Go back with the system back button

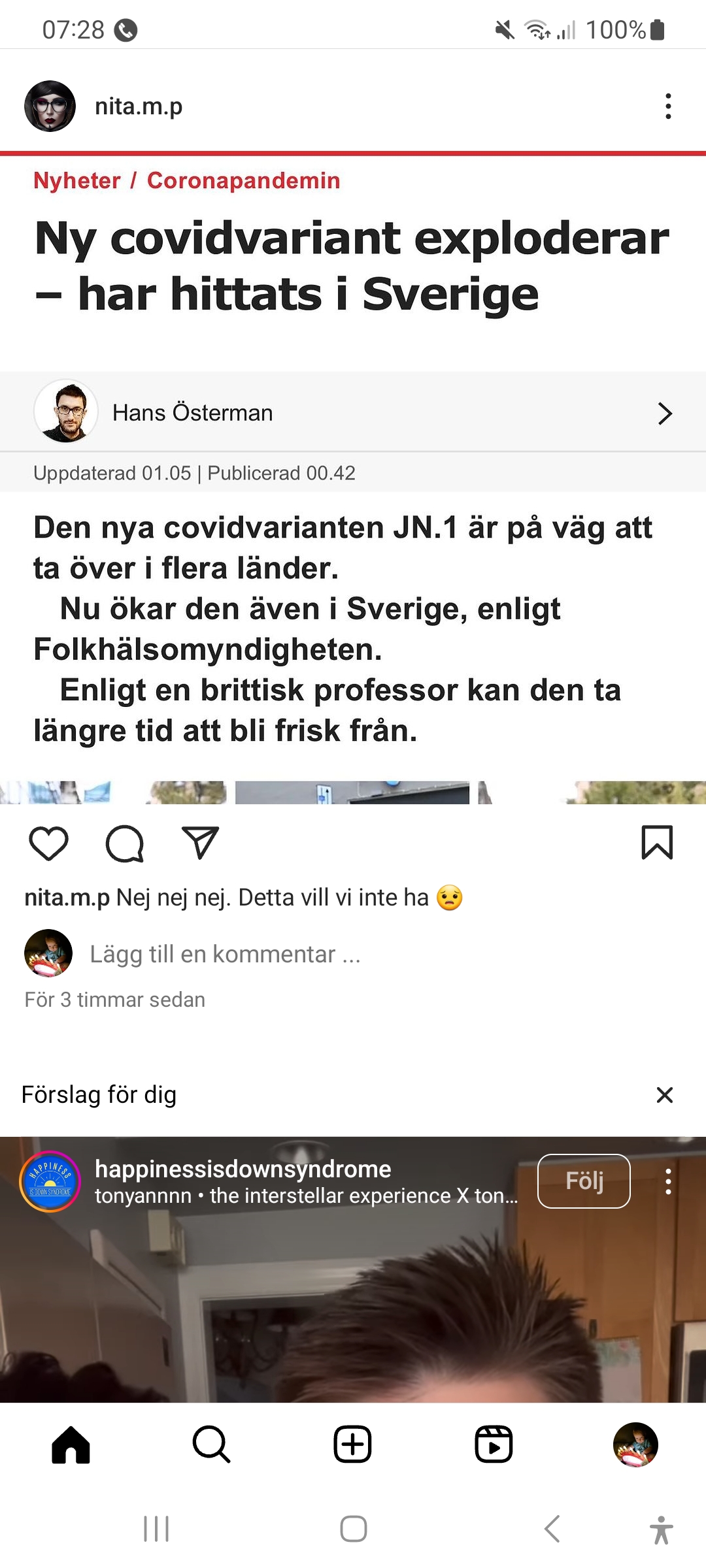pyautogui.click(x=552, y=1529)
